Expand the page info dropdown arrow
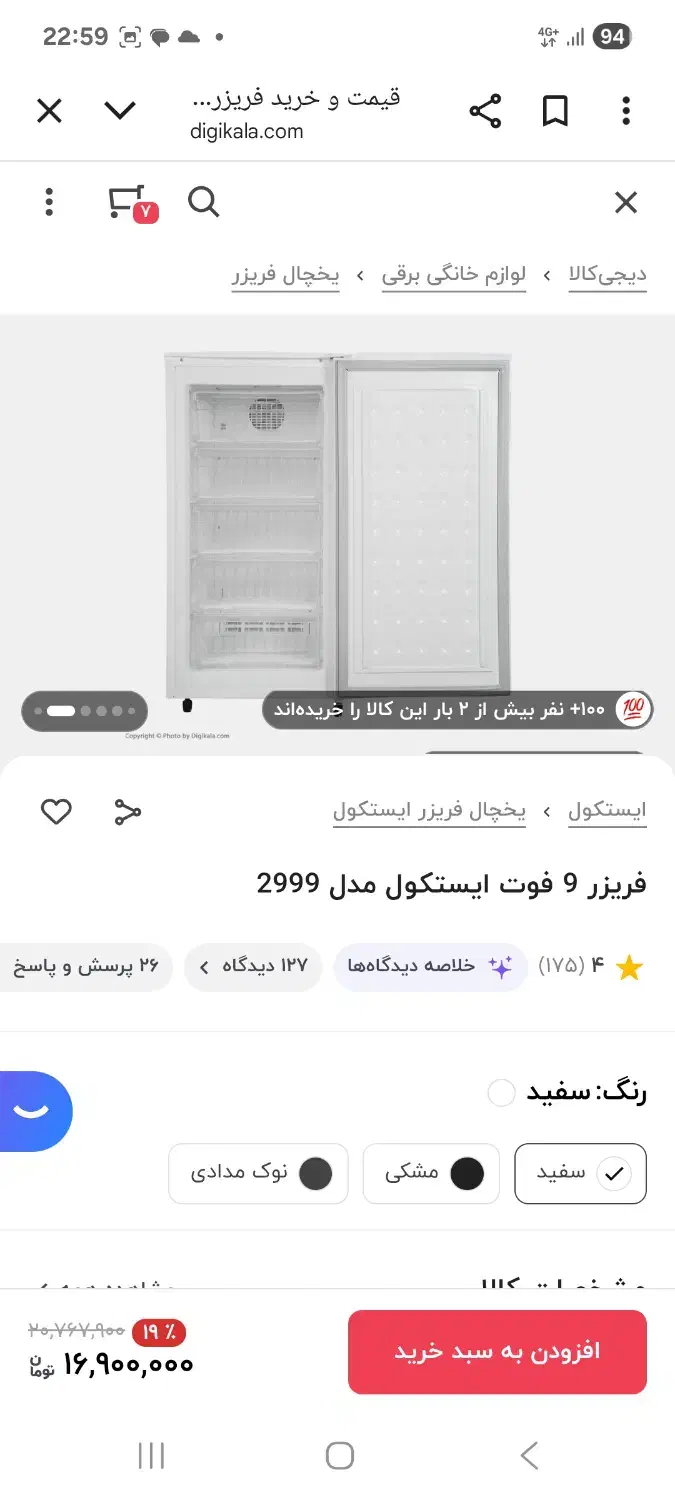Image resolution: width=675 pixels, height=1500 pixels. 120,111
